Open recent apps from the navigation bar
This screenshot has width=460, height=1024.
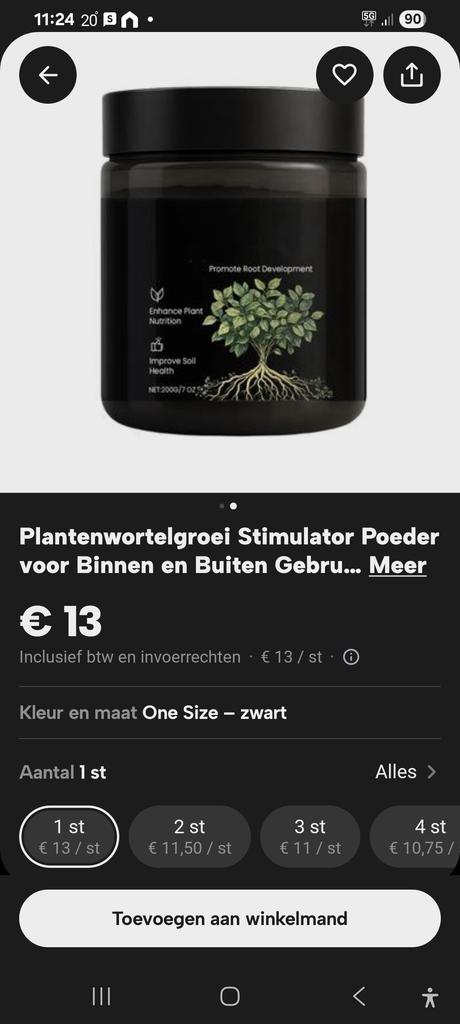click(x=101, y=996)
